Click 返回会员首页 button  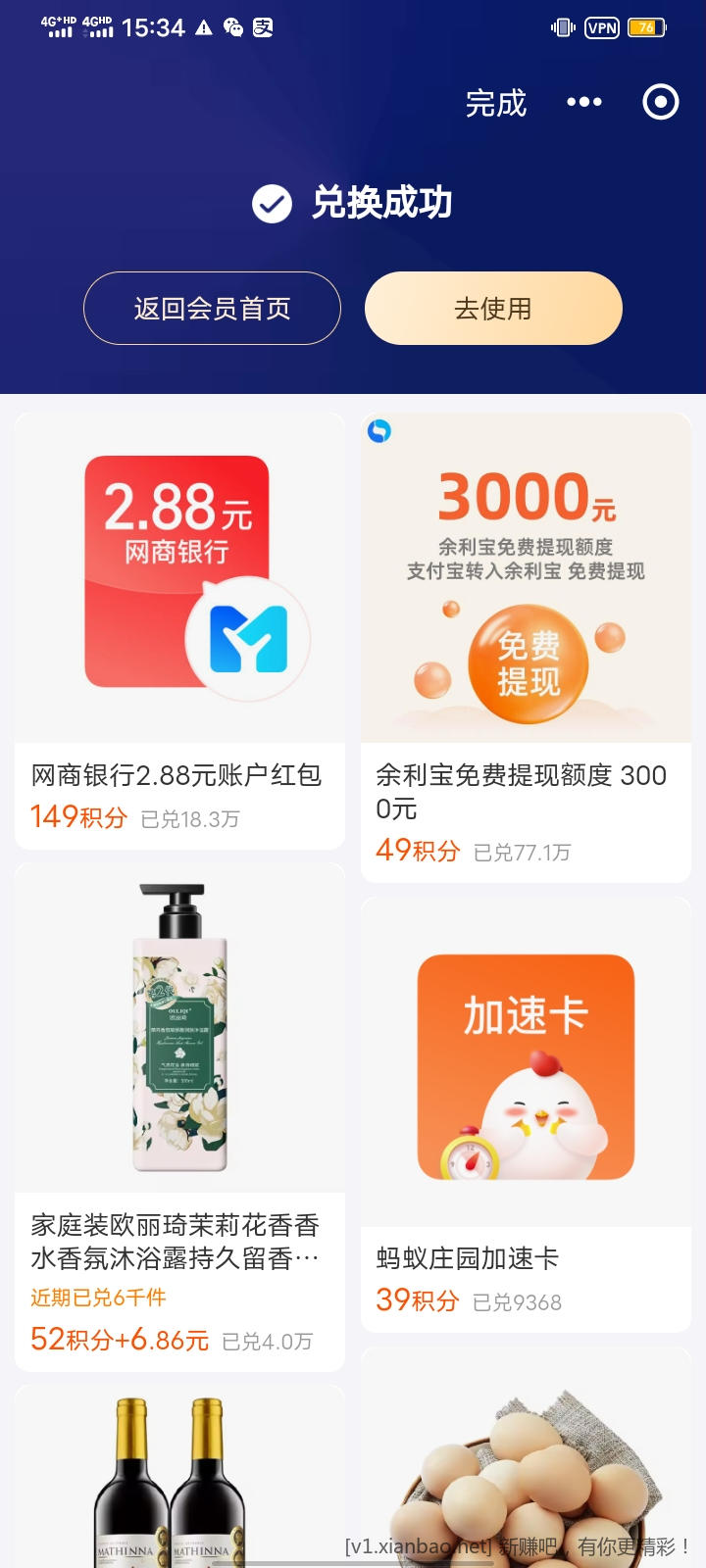(212, 309)
